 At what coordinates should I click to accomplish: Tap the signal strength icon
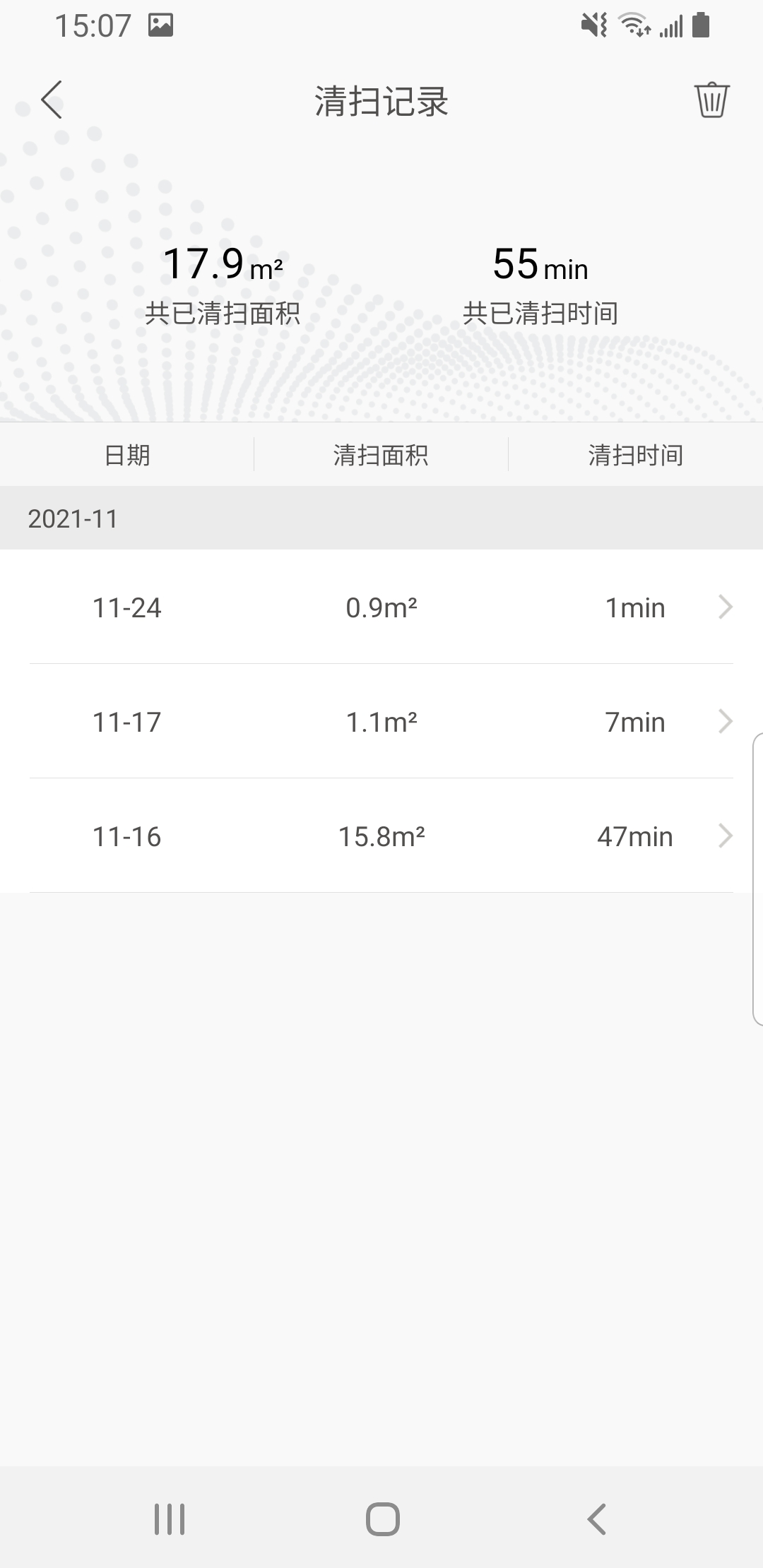[x=671, y=26]
